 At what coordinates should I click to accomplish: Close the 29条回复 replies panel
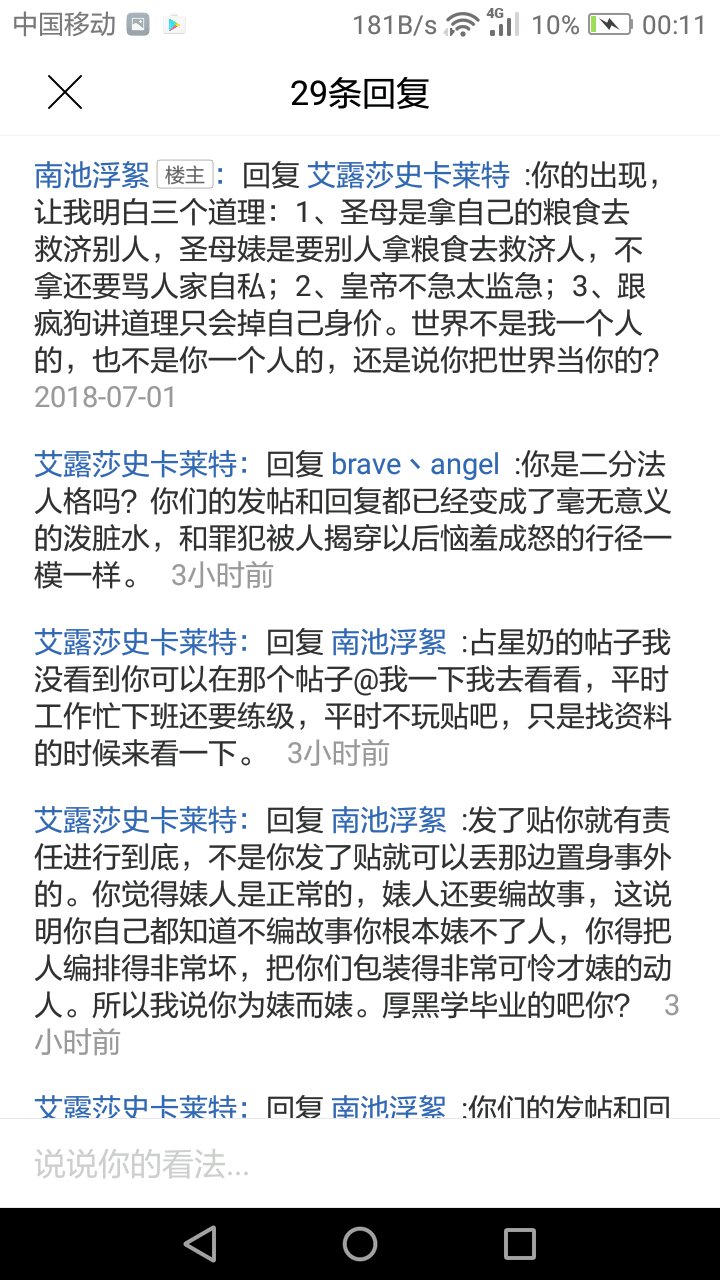coord(65,93)
